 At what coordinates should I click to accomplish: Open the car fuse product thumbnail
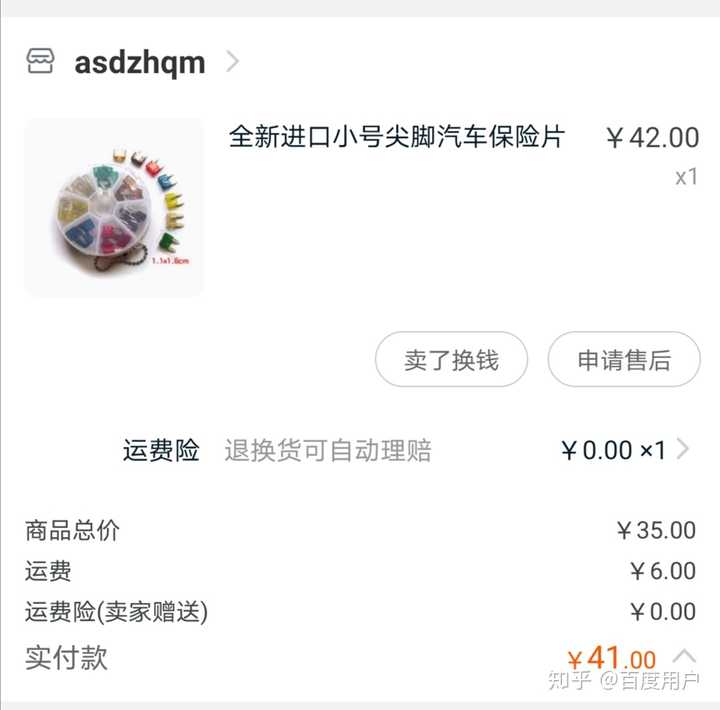point(113,208)
